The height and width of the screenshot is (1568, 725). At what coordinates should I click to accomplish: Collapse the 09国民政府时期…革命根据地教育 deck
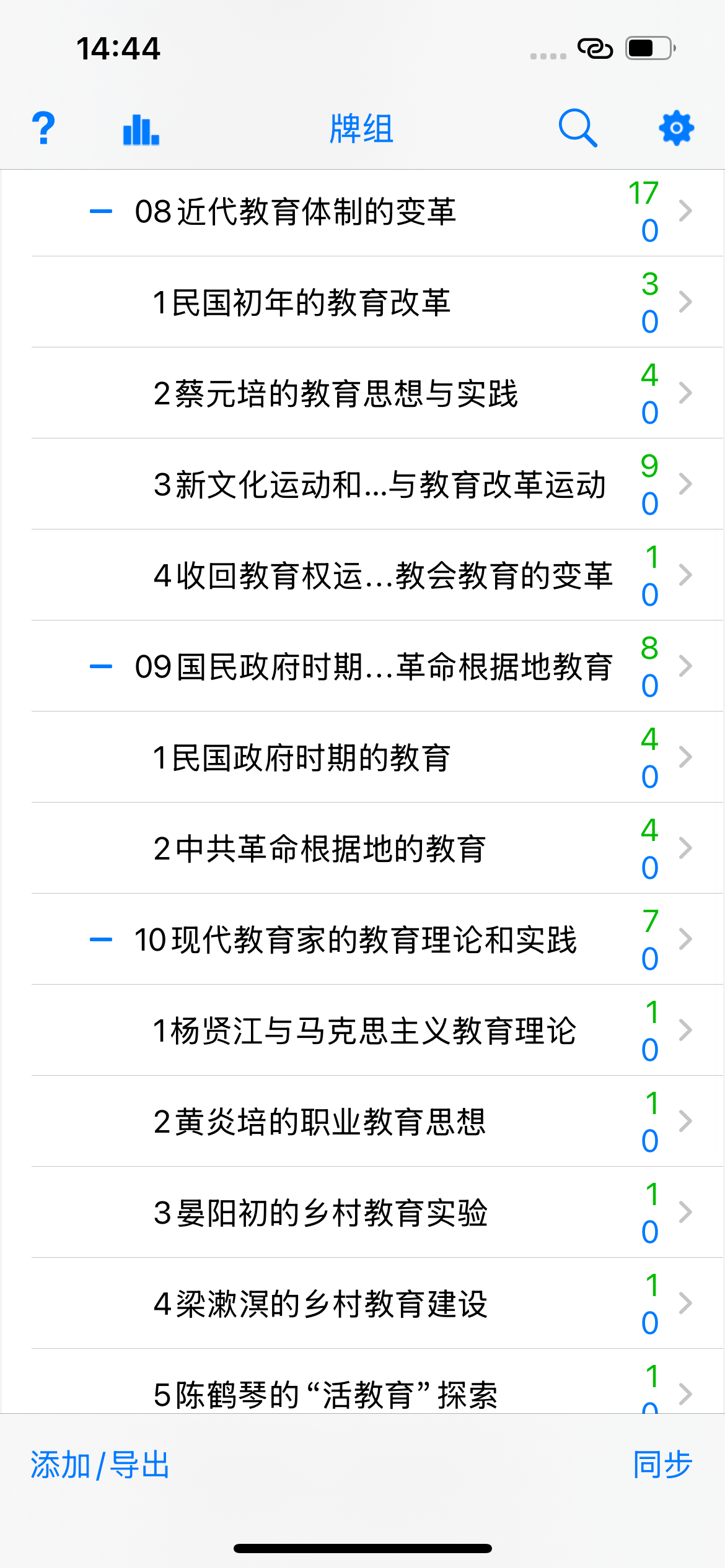point(101,666)
